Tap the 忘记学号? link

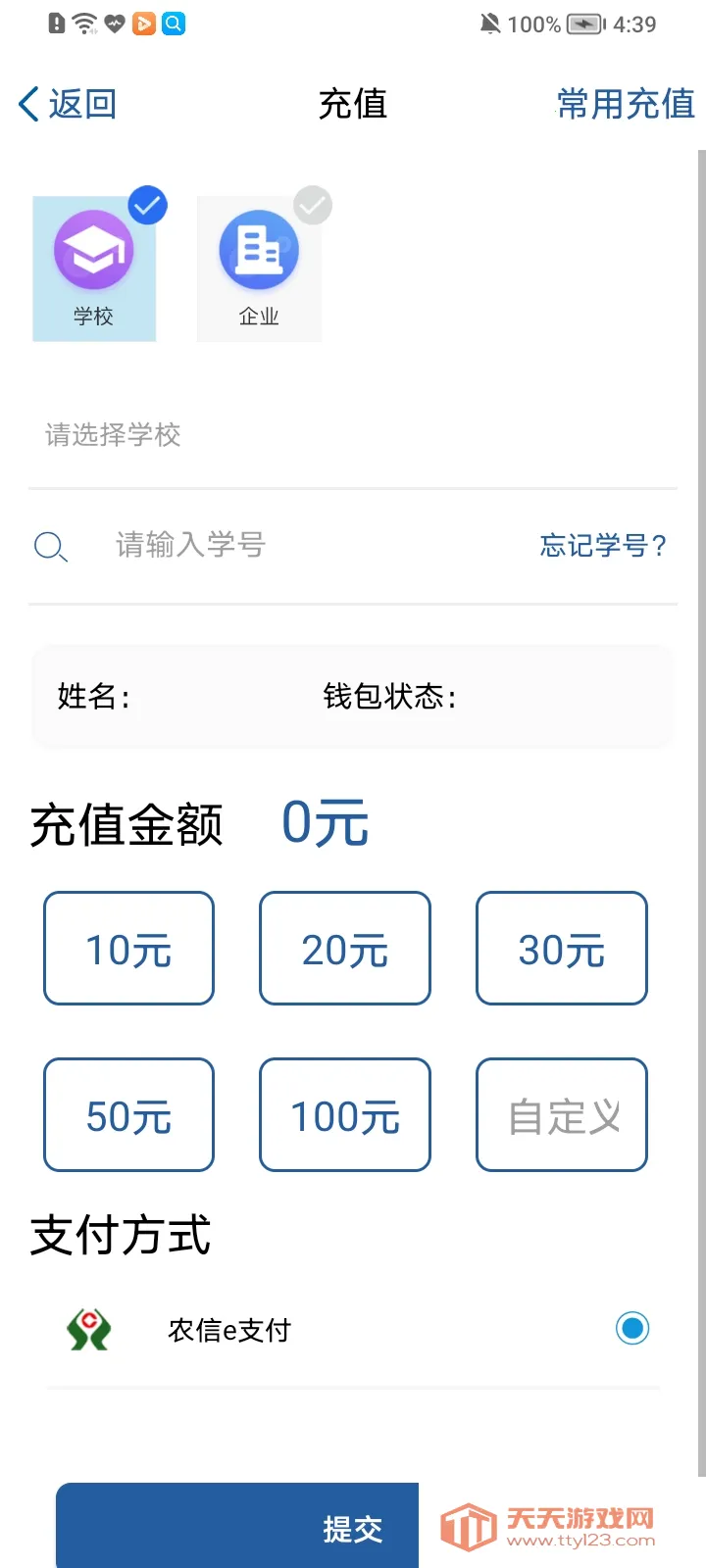point(604,546)
